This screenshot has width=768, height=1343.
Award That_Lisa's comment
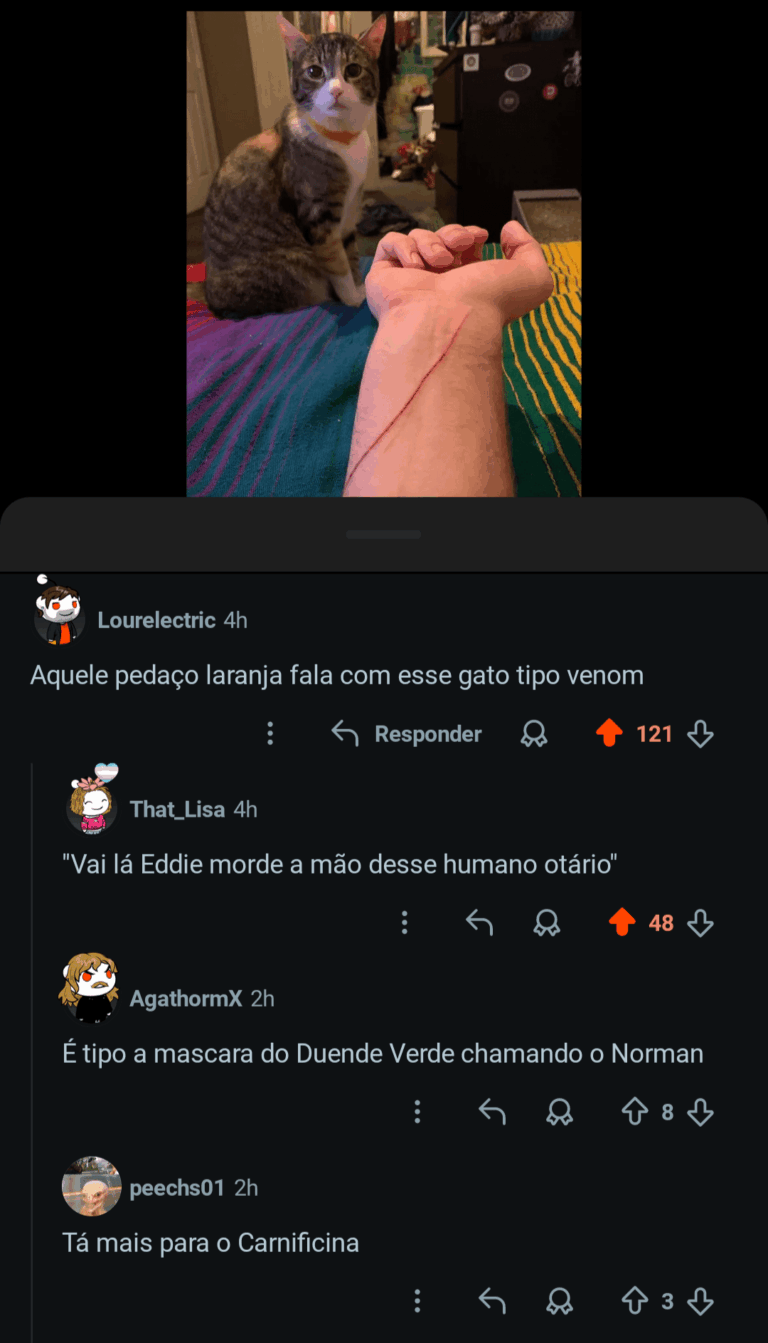click(x=546, y=923)
